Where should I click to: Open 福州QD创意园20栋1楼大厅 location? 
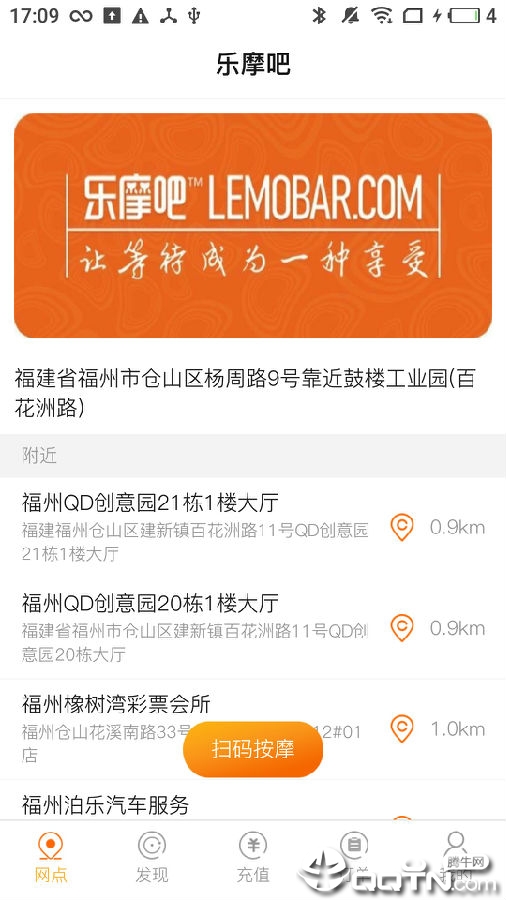click(253, 629)
